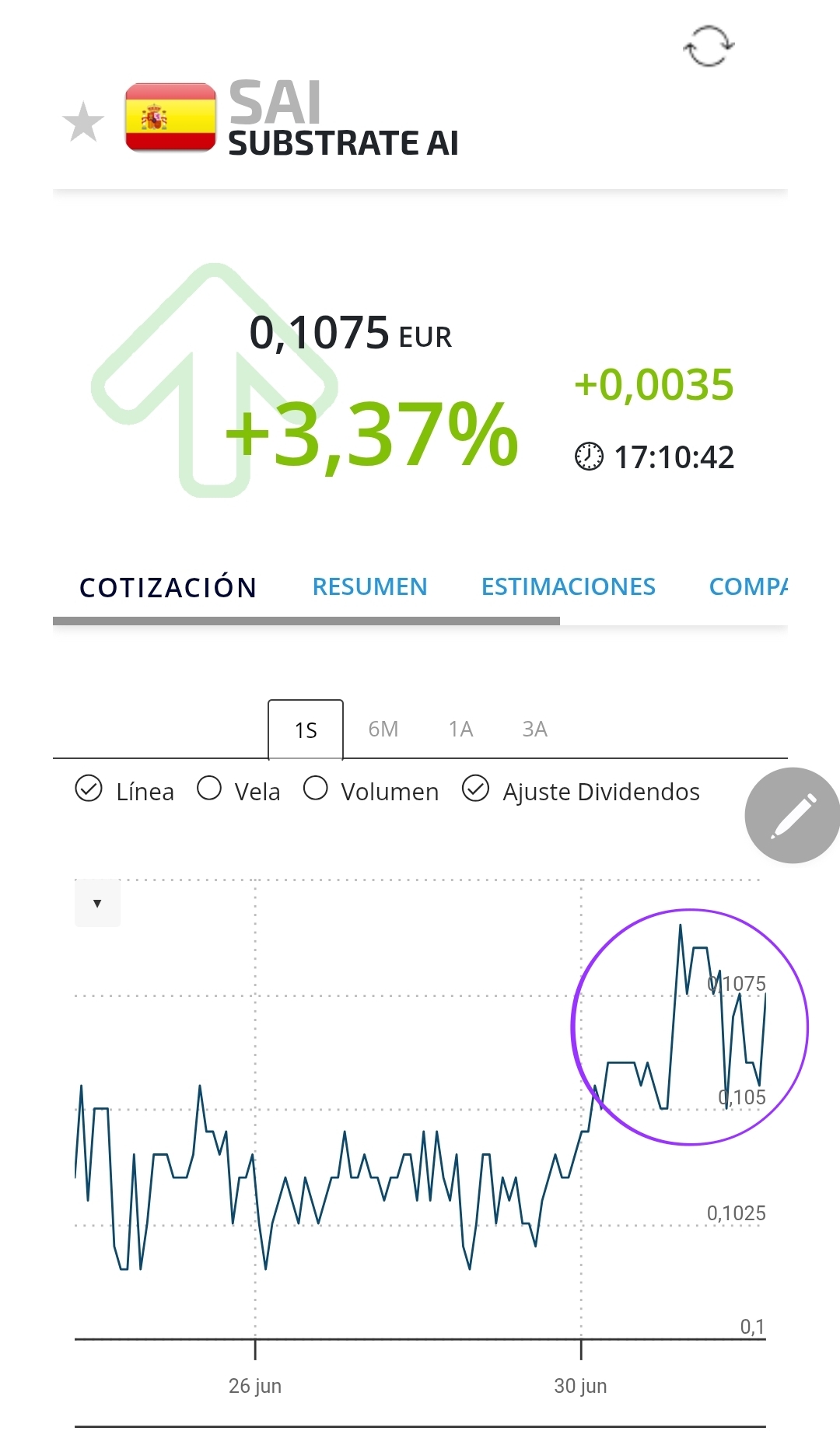Switch chart to 1A period

point(460,729)
